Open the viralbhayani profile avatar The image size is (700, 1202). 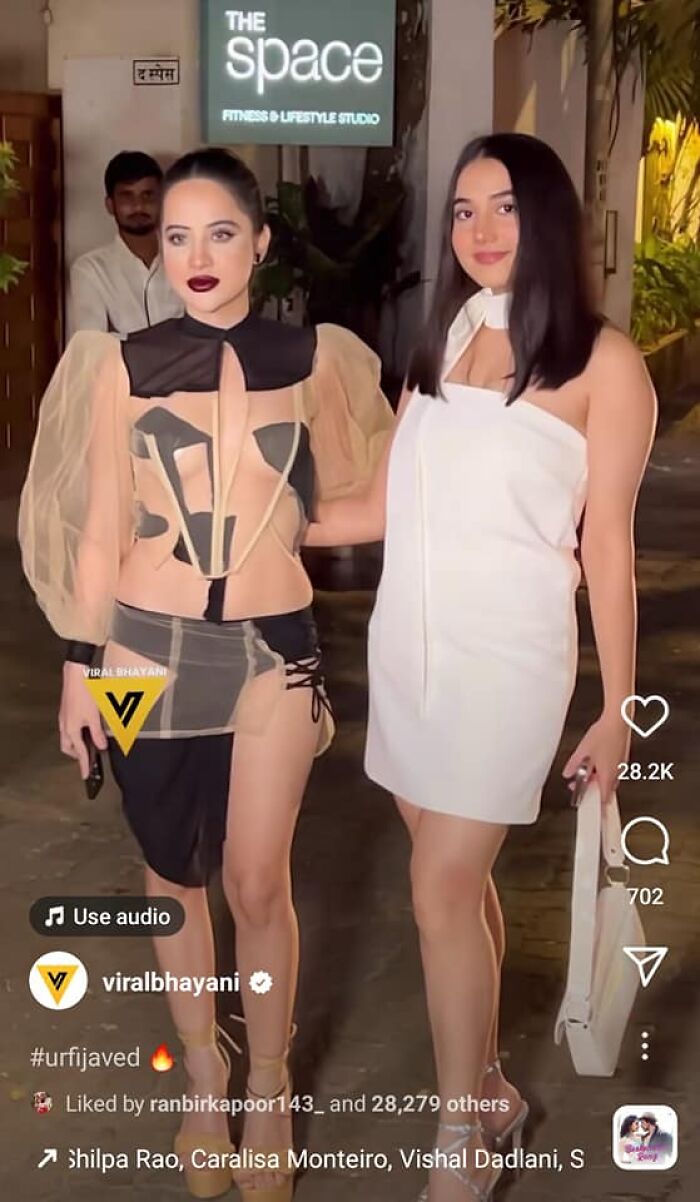(x=58, y=981)
